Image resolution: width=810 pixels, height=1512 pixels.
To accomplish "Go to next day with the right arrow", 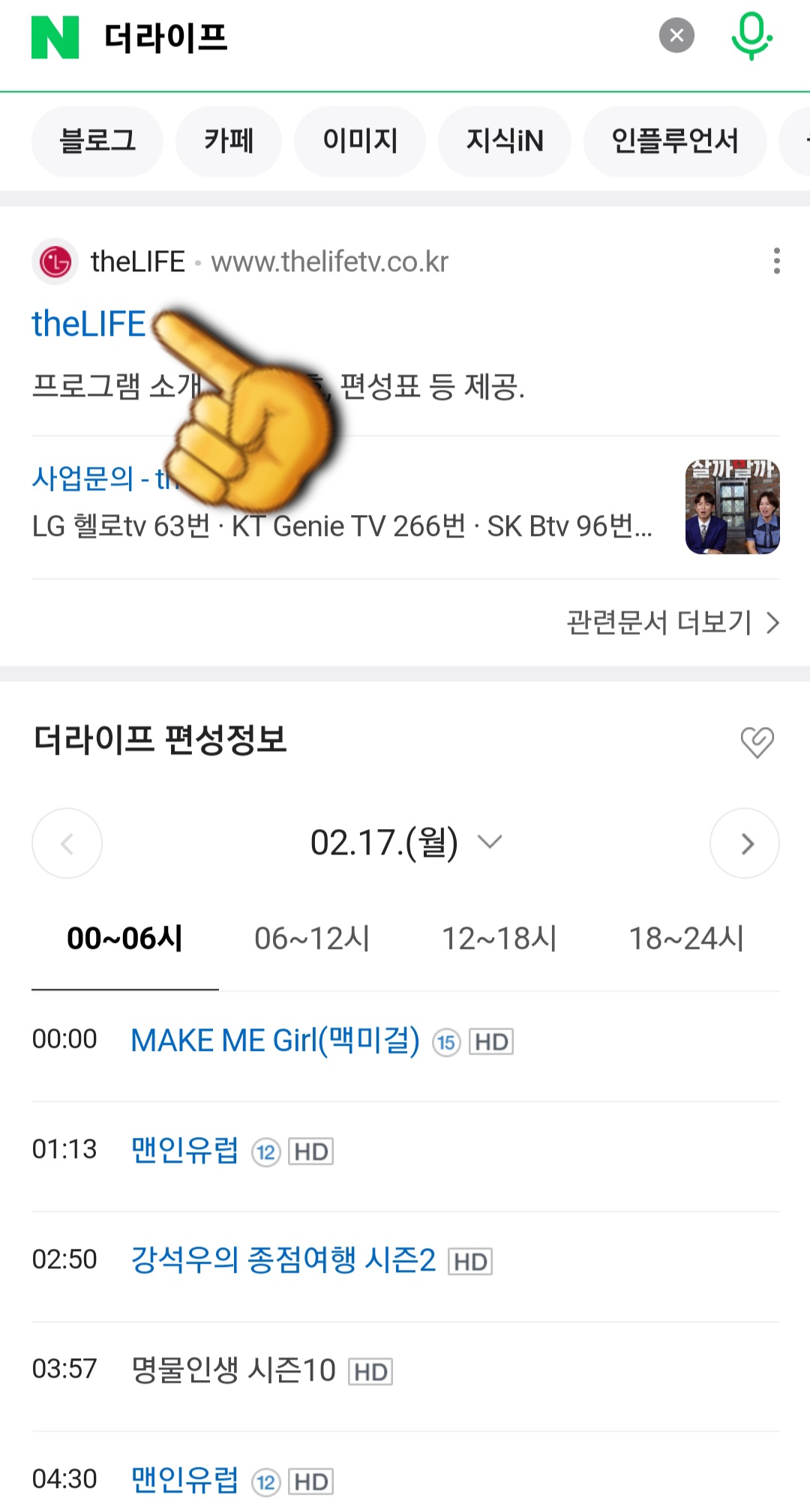I will pos(745,843).
